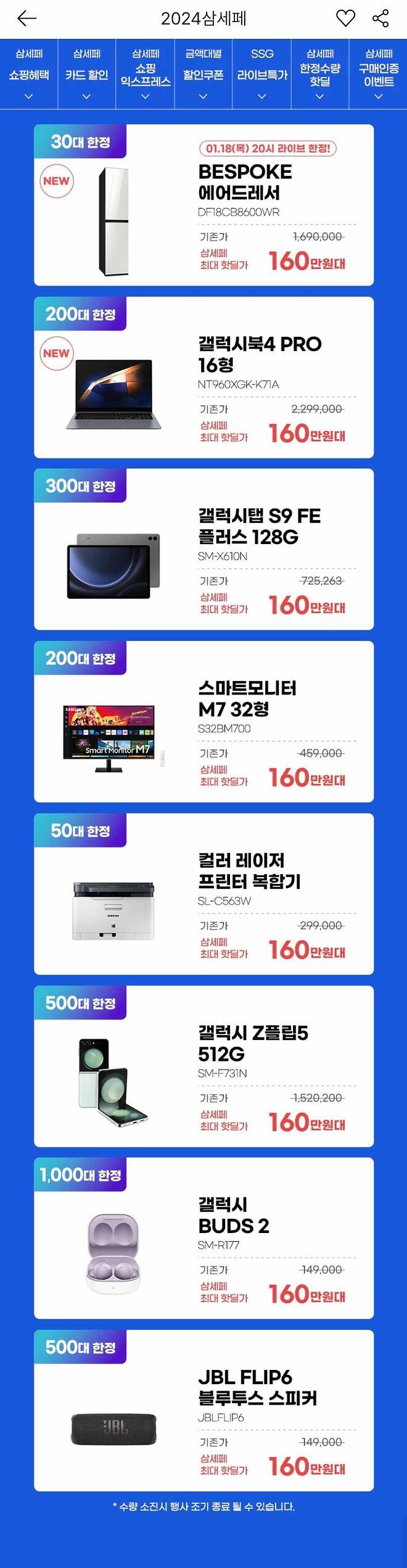This screenshot has width=407, height=1568.
Task: Open the 갤럭시 BUDS 2 deal card
Action: [x=203, y=1239]
